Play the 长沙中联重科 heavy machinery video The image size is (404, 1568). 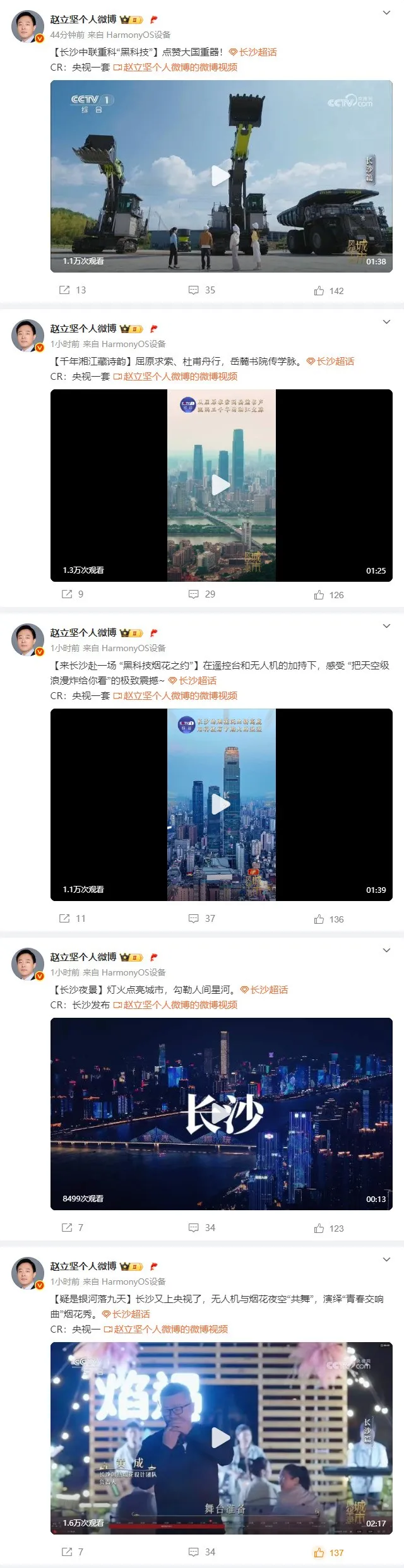pyautogui.click(x=220, y=175)
